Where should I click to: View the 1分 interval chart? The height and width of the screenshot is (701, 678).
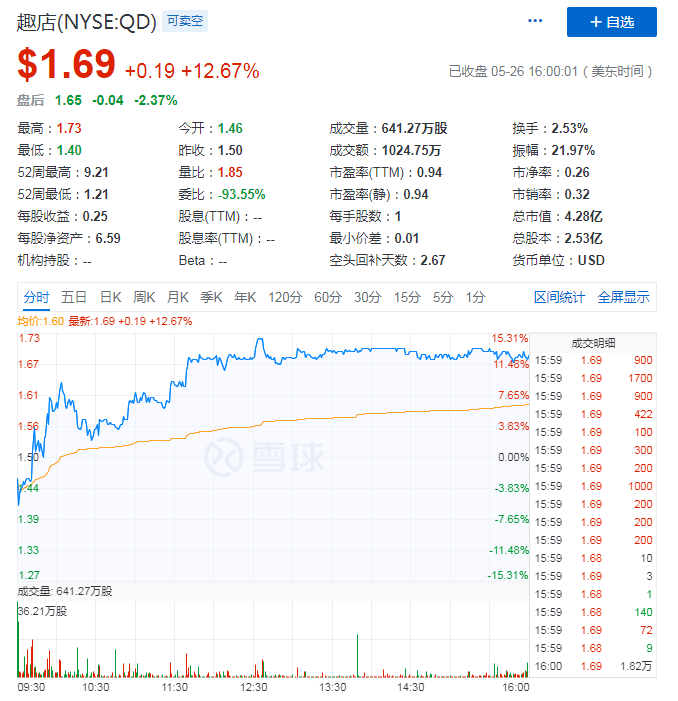(475, 297)
